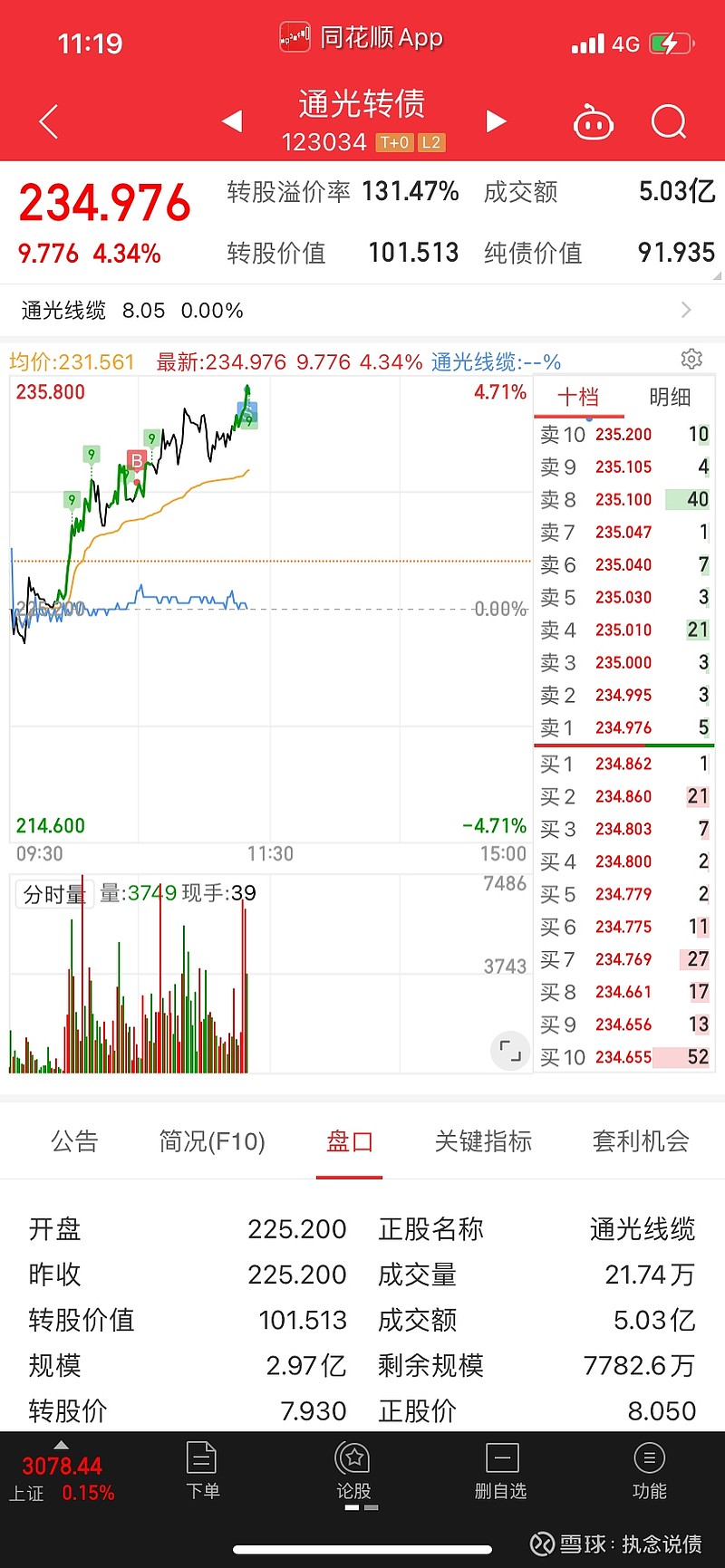The image size is (725, 1568).
Task: Switch to the 公告 tab
Action: point(74,1141)
